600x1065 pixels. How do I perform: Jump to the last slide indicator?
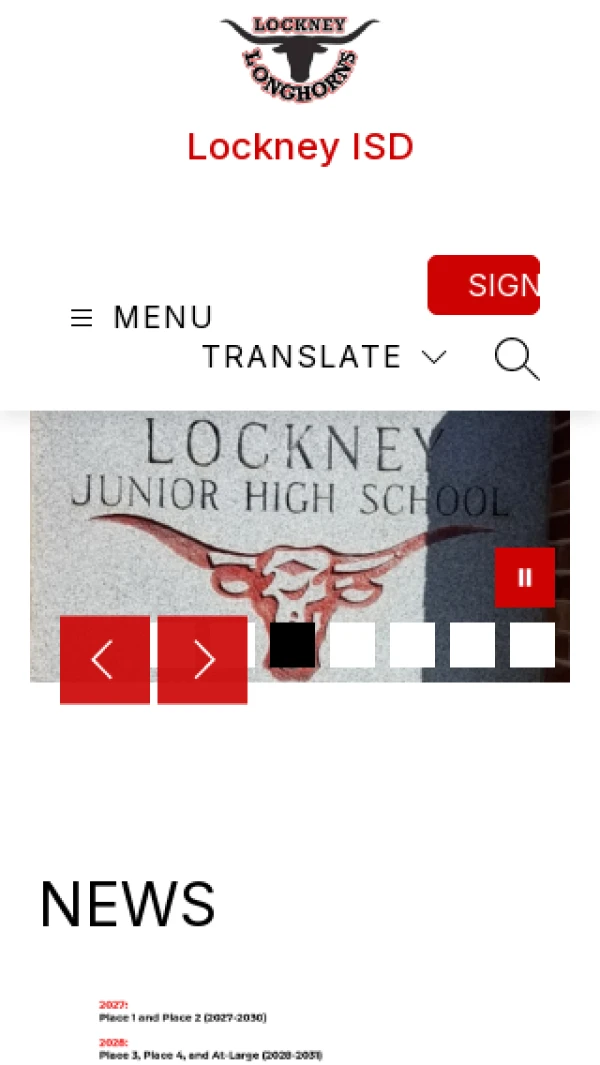click(532, 645)
